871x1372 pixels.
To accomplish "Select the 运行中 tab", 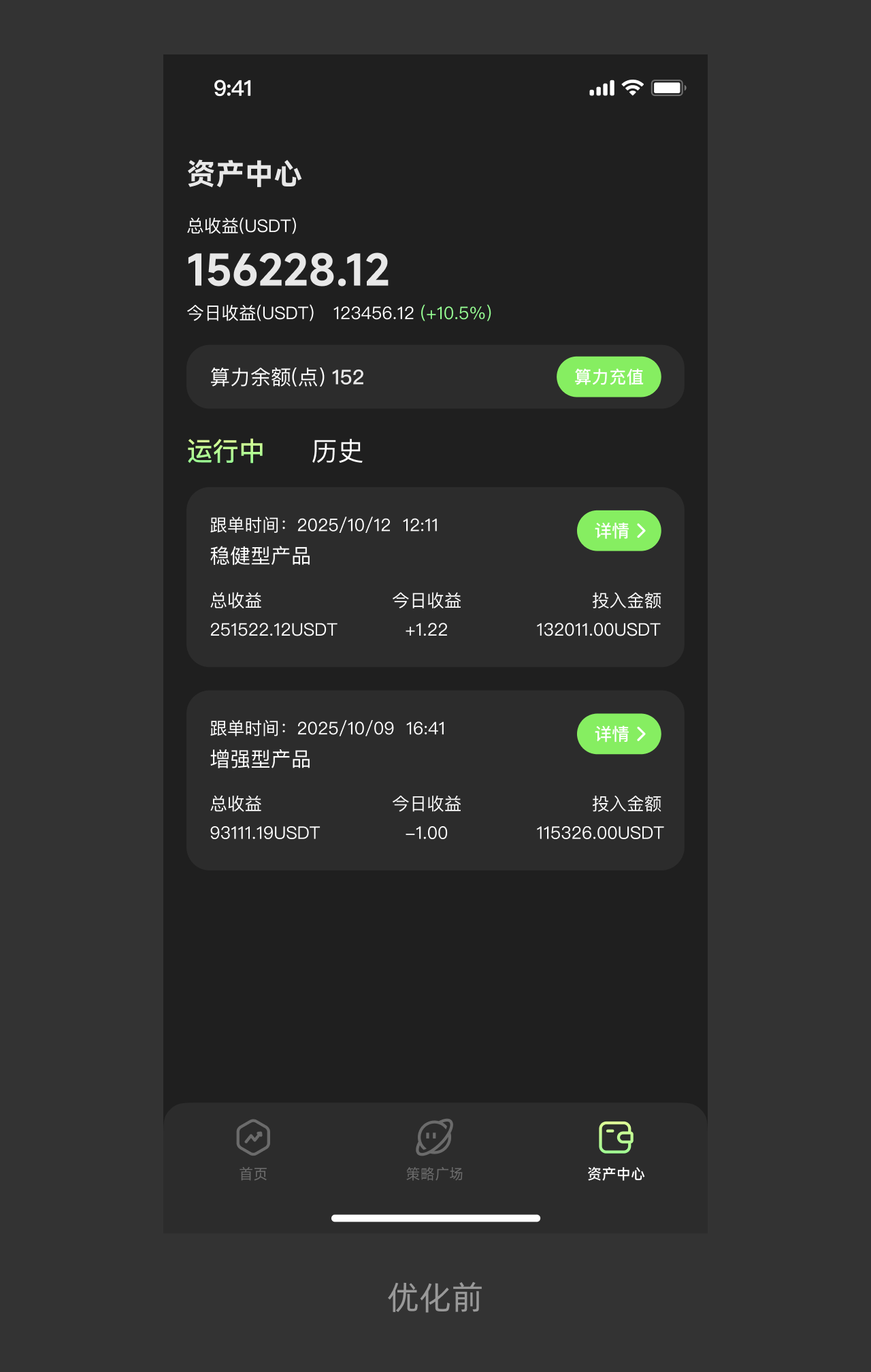I will [226, 451].
